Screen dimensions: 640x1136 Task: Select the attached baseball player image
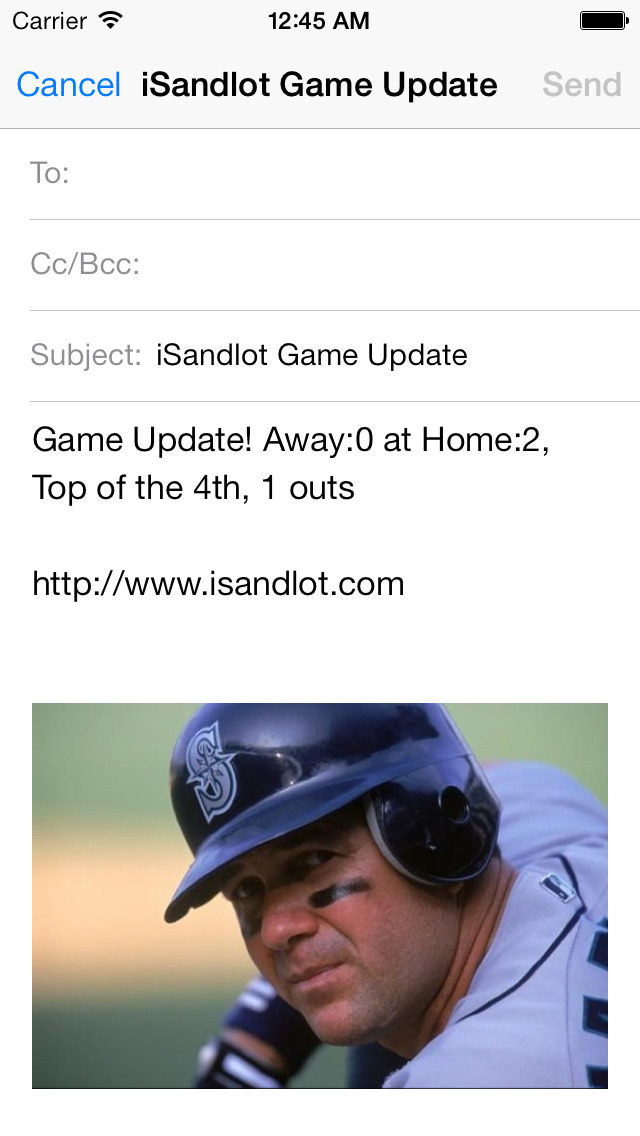click(x=320, y=895)
